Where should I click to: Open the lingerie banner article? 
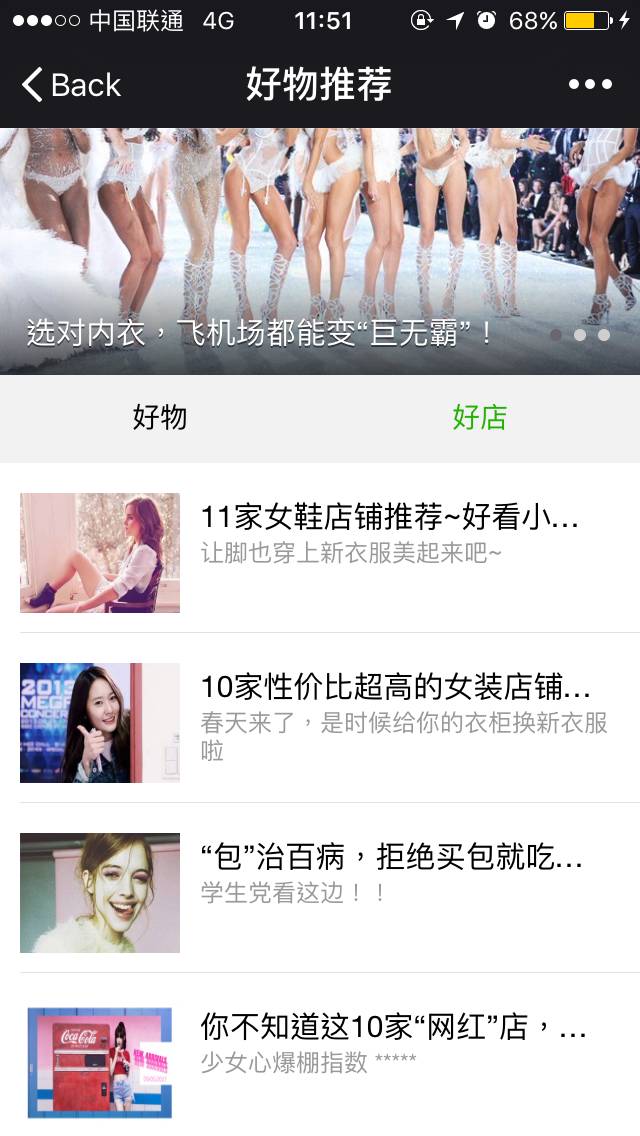tap(320, 250)
